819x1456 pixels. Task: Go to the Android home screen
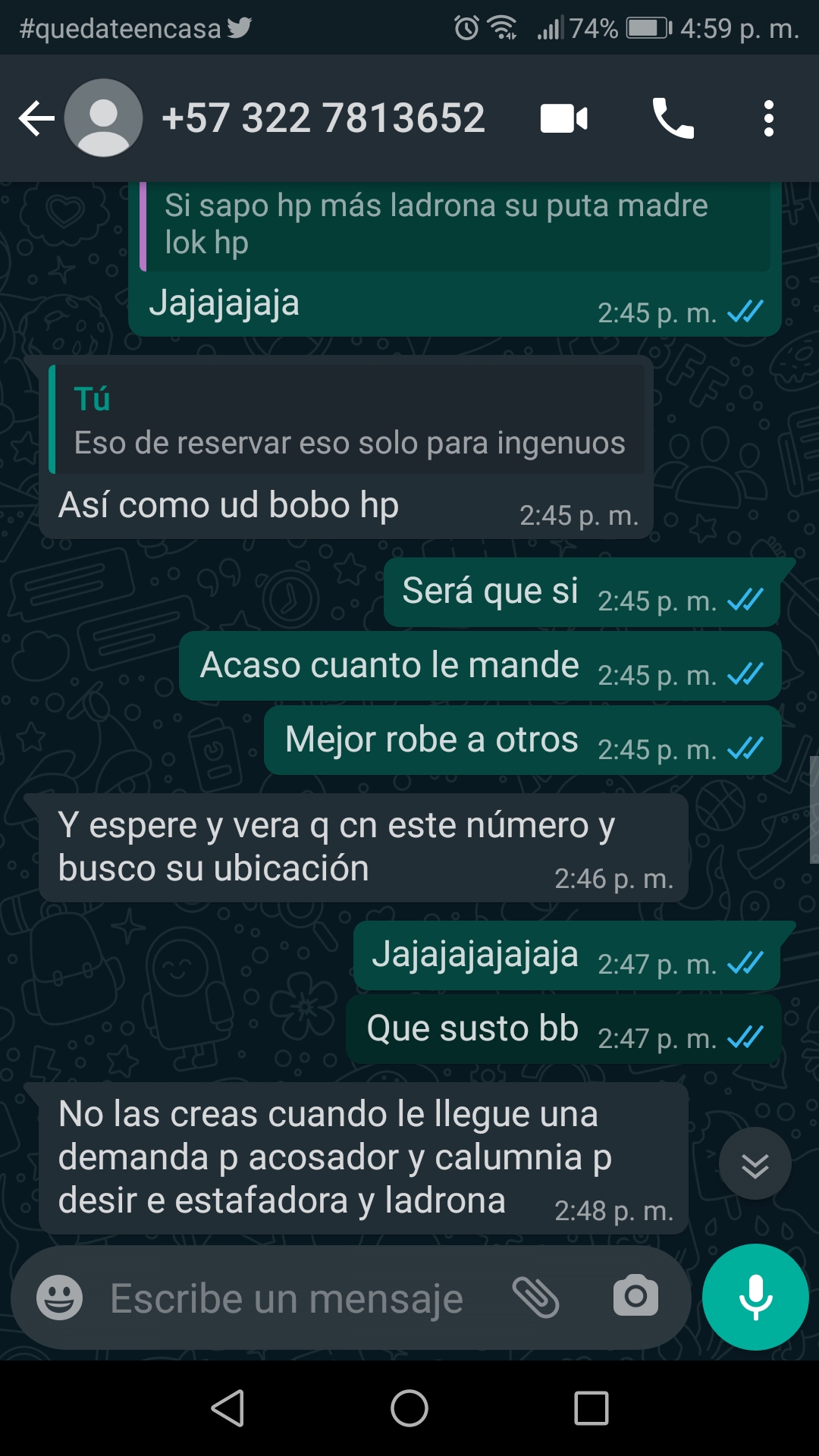[409, 1409]
